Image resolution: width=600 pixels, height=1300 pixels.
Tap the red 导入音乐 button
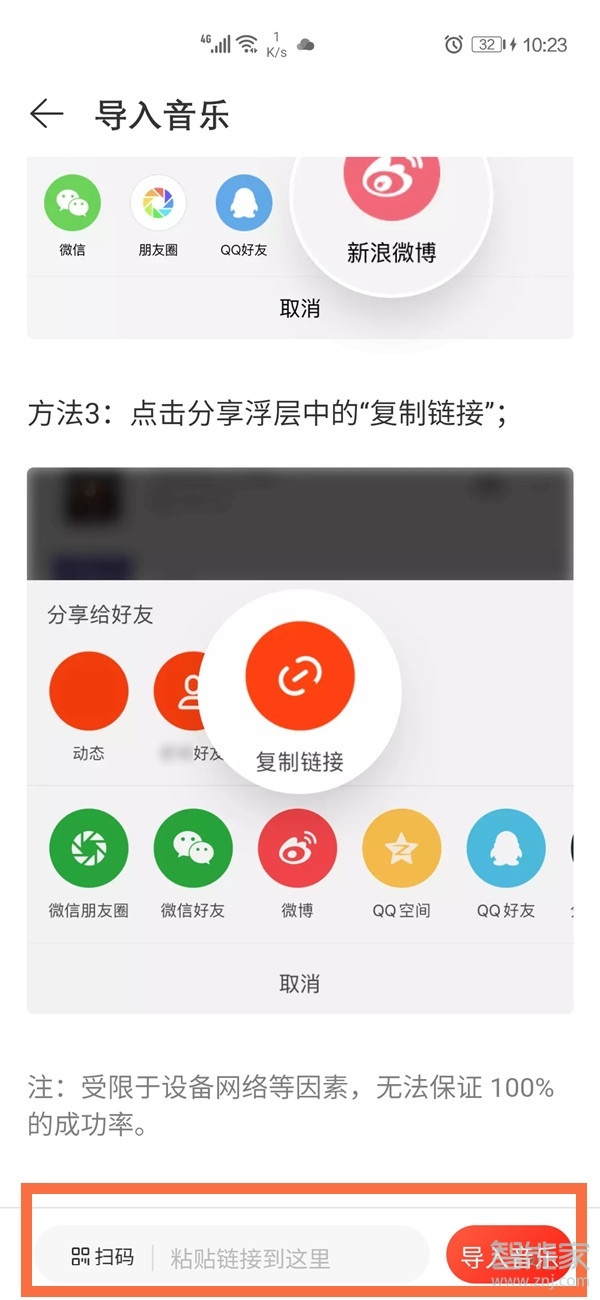pos(510,1255)
